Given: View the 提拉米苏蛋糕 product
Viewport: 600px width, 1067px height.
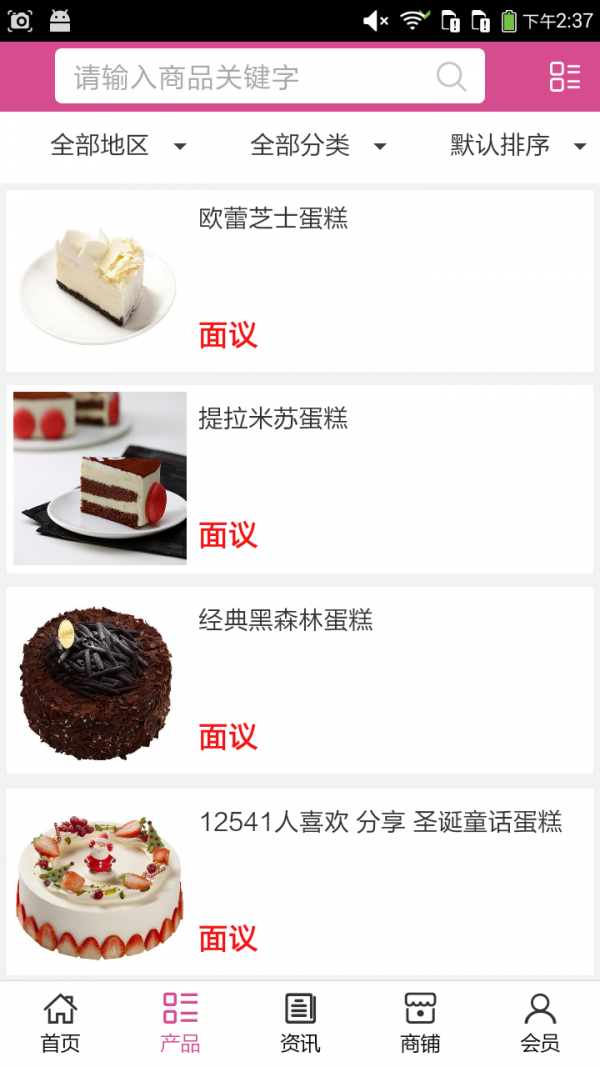Looking at the screenshot, I should pyautogui.click(x=300, y=479).
